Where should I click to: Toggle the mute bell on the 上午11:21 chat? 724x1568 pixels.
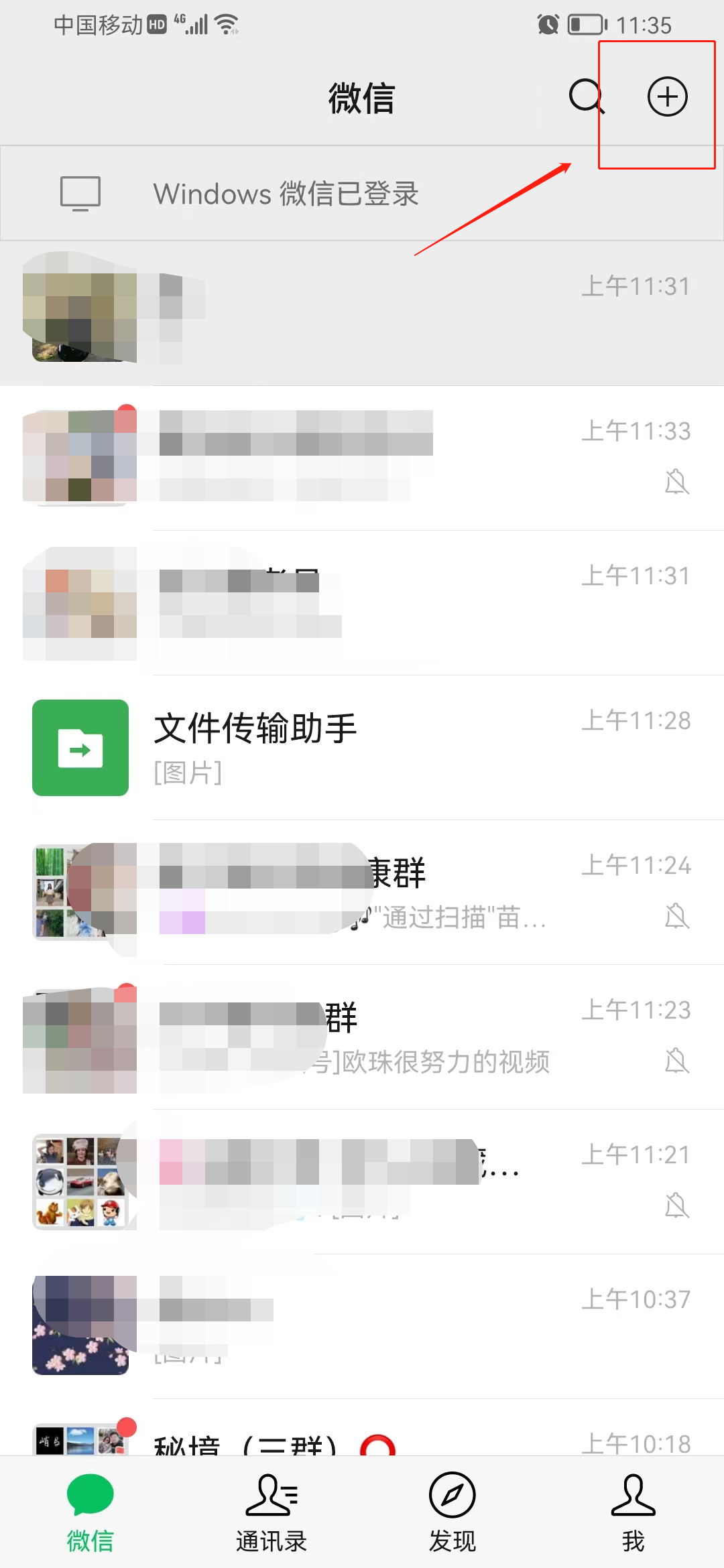[x=677, y=1206]
